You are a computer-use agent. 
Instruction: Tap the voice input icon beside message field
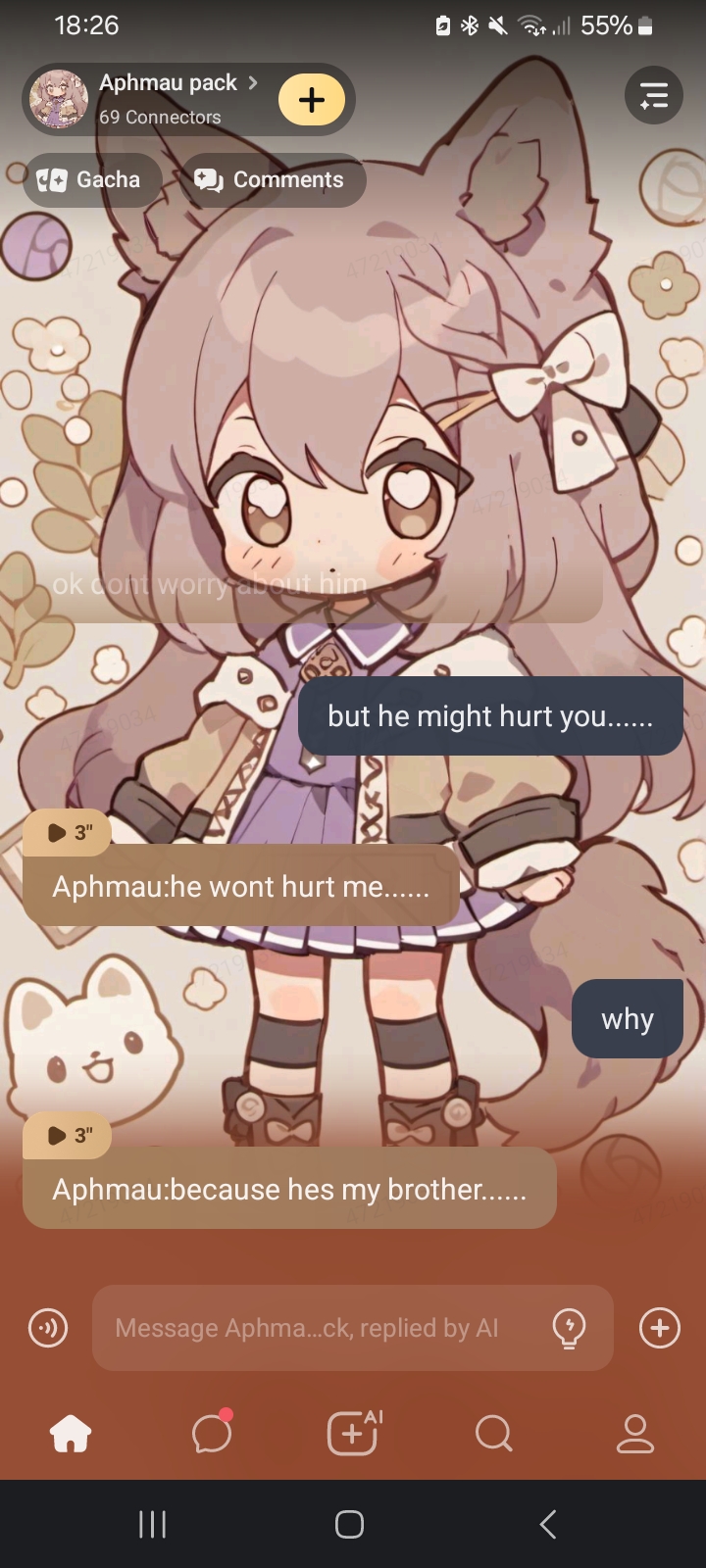coord(48,1328)
